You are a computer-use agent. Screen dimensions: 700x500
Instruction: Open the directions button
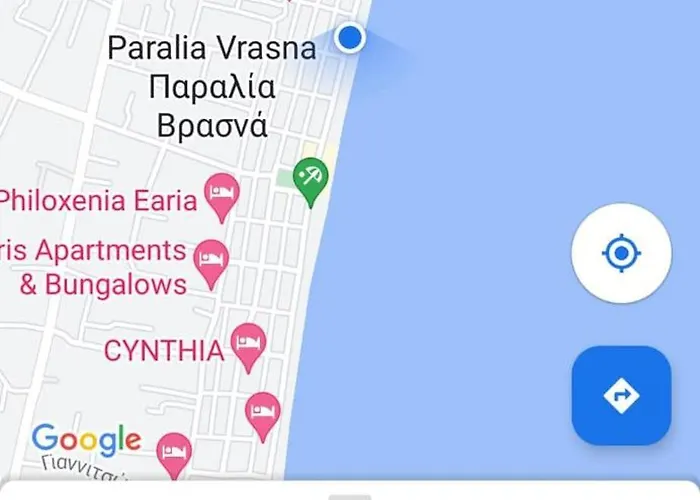click(x=621, y=396)
